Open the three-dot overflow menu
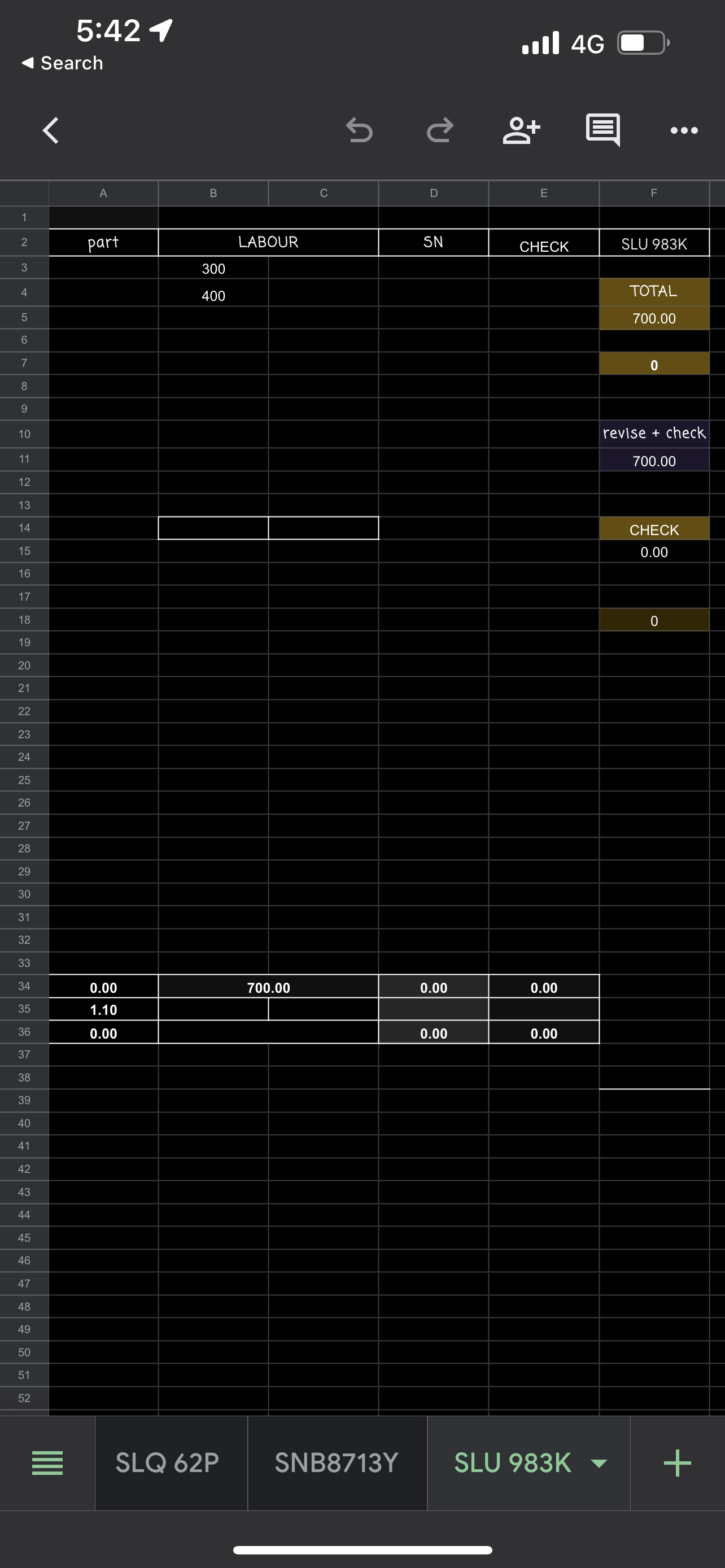The height and width of the screenshot is (1568, 725). point(684,130)
